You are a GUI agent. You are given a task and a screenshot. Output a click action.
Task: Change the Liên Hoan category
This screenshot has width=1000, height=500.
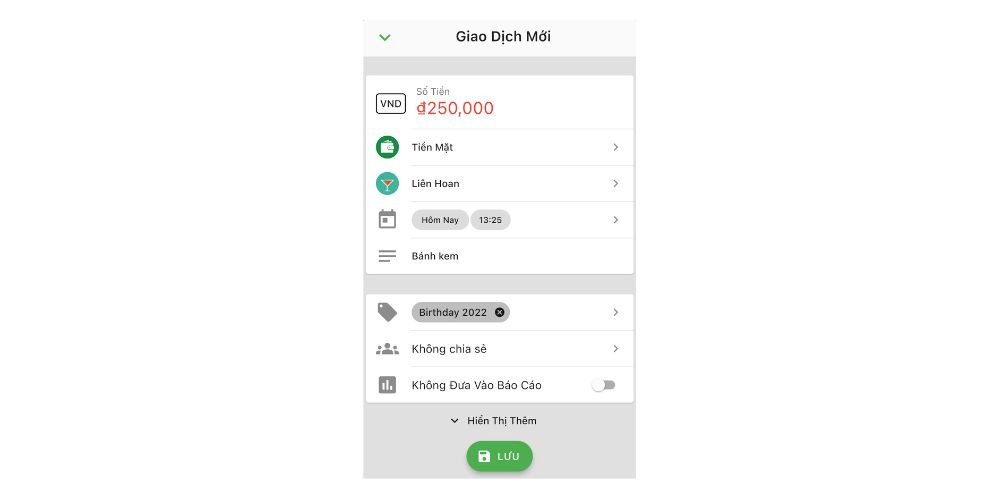tap(500, 184)
